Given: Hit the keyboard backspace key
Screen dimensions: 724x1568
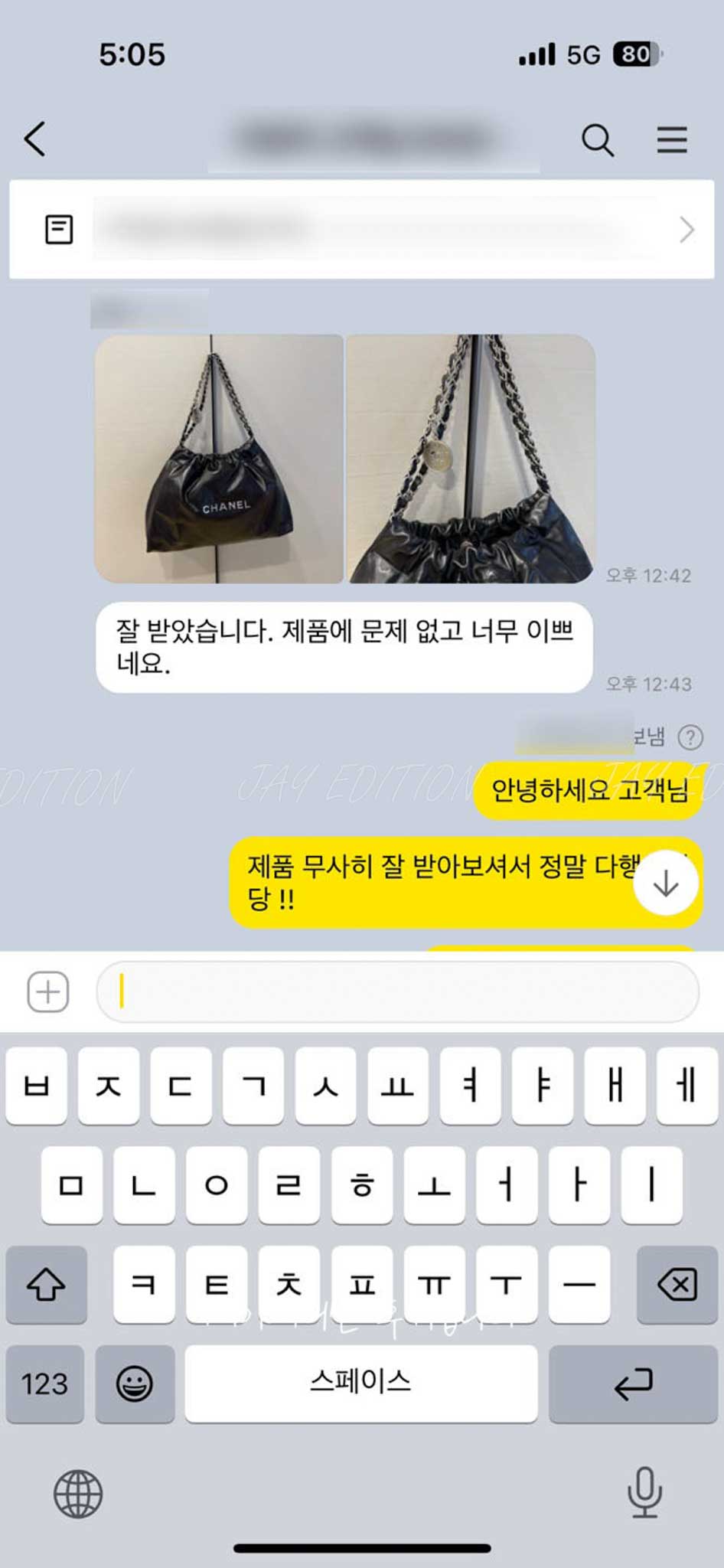Looking at the screenshot, I should [x=677, y=1284].
